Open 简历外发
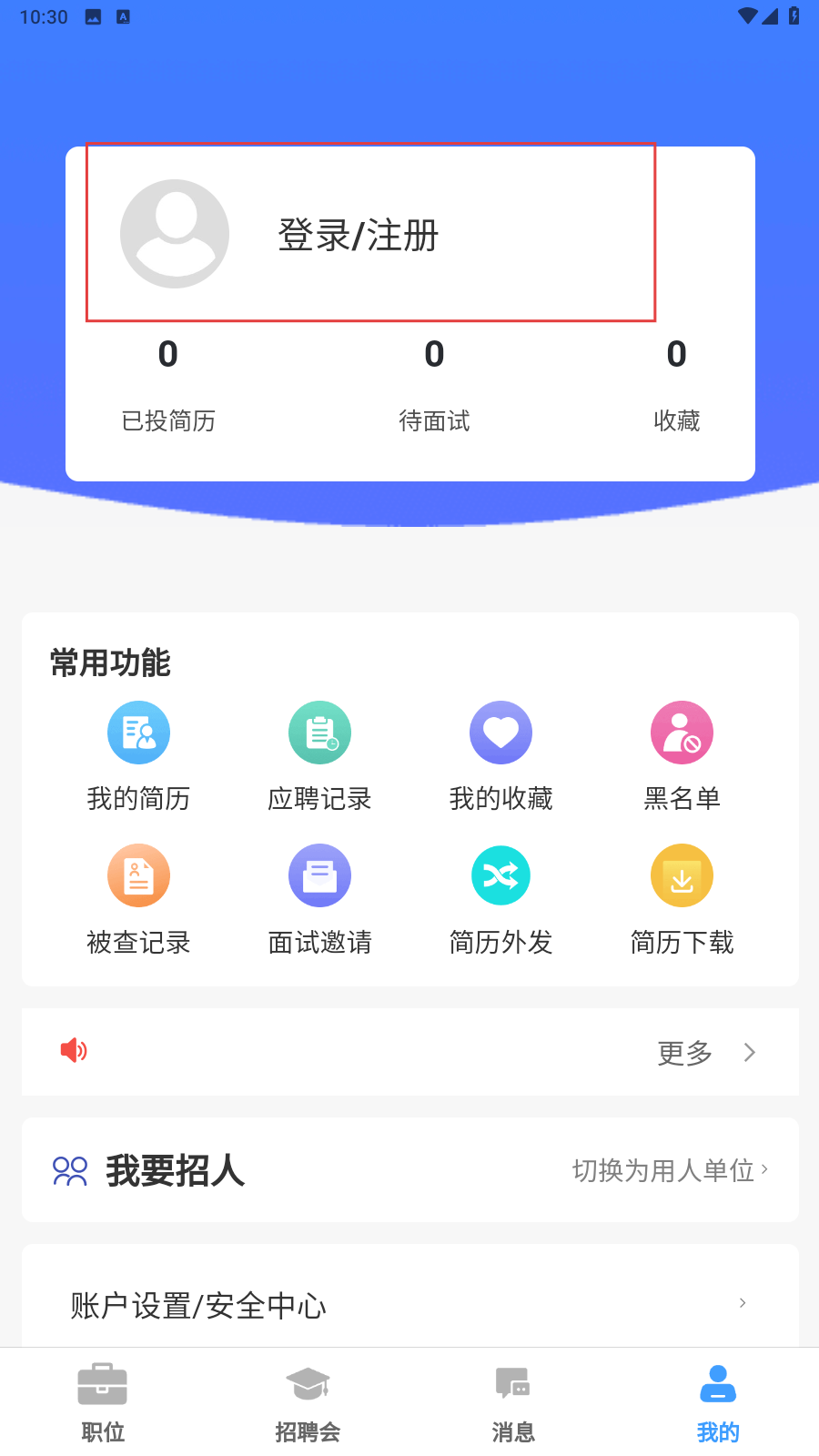The height and width of the screenshot is (1456, 819). (x=500, y=899)
